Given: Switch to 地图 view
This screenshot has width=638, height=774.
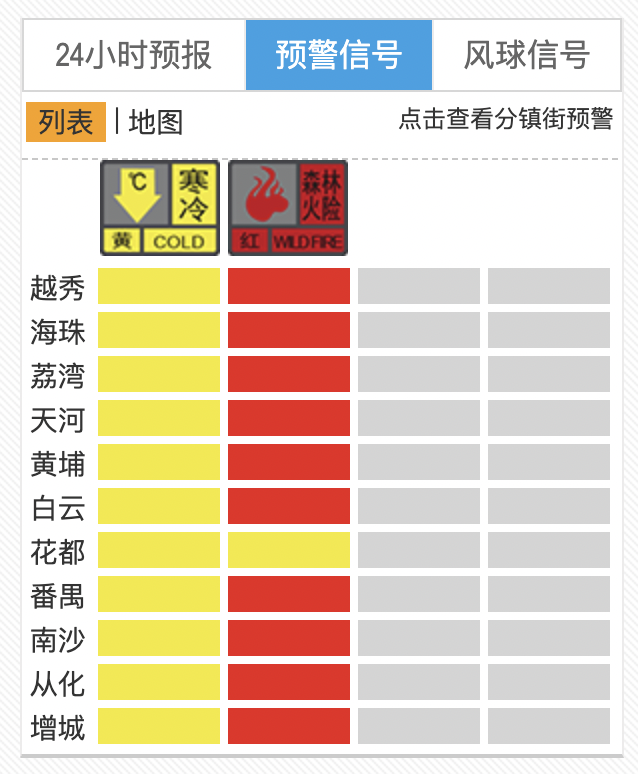Looking at the screenshot, I should (x=156, y=122).
